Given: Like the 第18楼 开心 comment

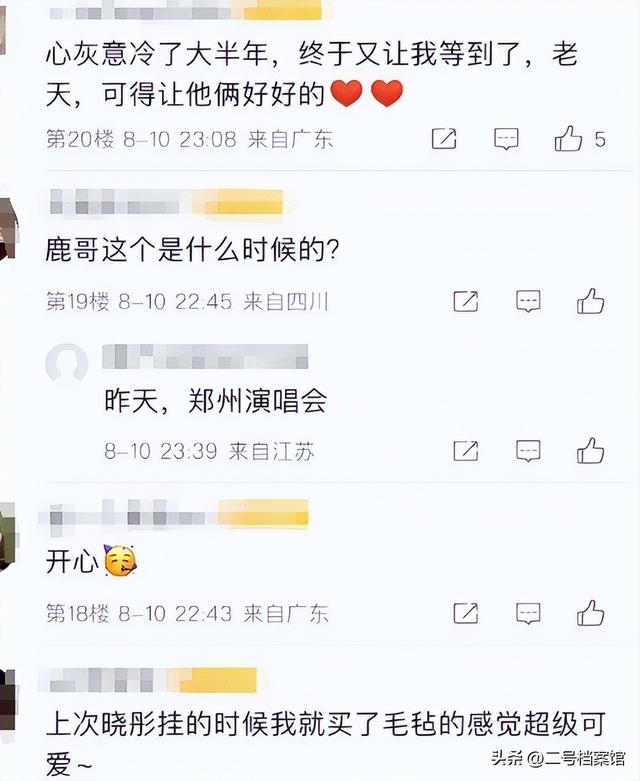Looking at the screenshot, I should [591, 612].
